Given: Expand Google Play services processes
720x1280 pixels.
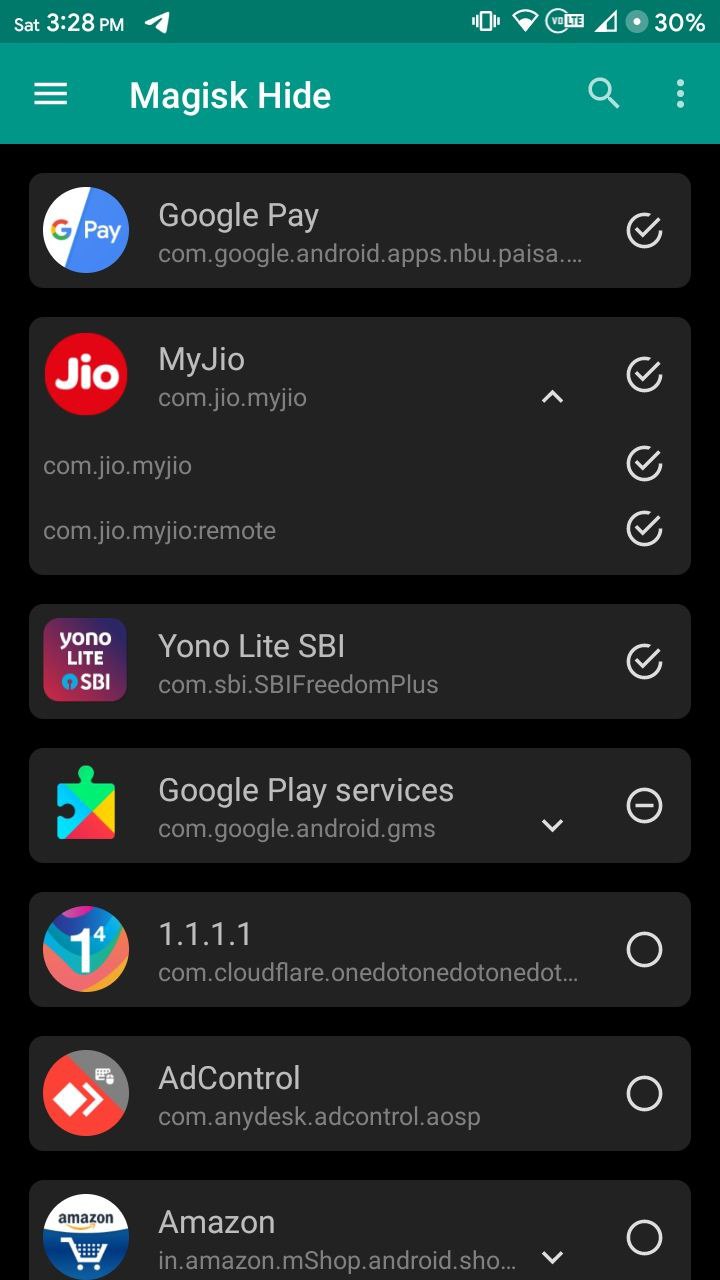Looking at the screenshot, I should (x=552, y=826).
